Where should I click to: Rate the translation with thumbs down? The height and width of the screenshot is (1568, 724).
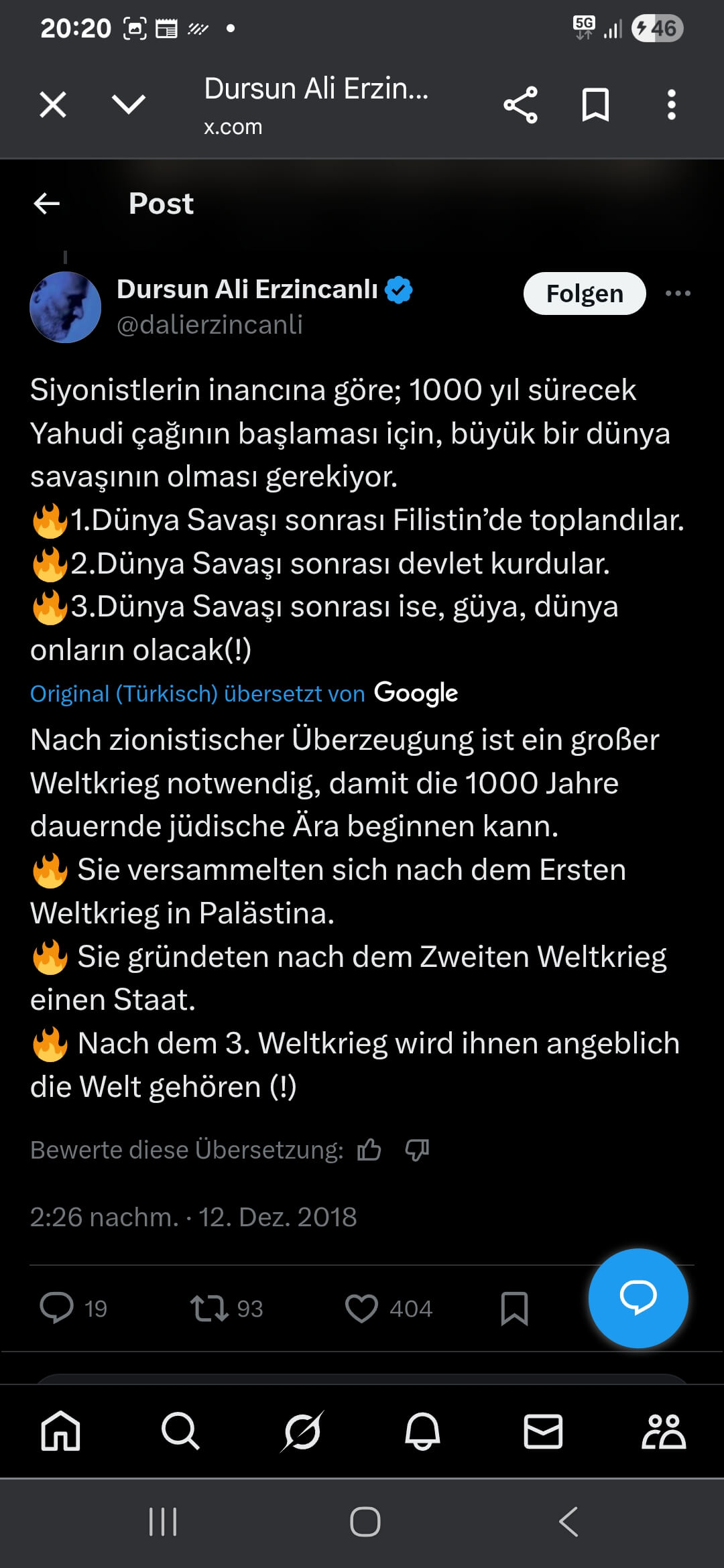[x=417, y=1150]
